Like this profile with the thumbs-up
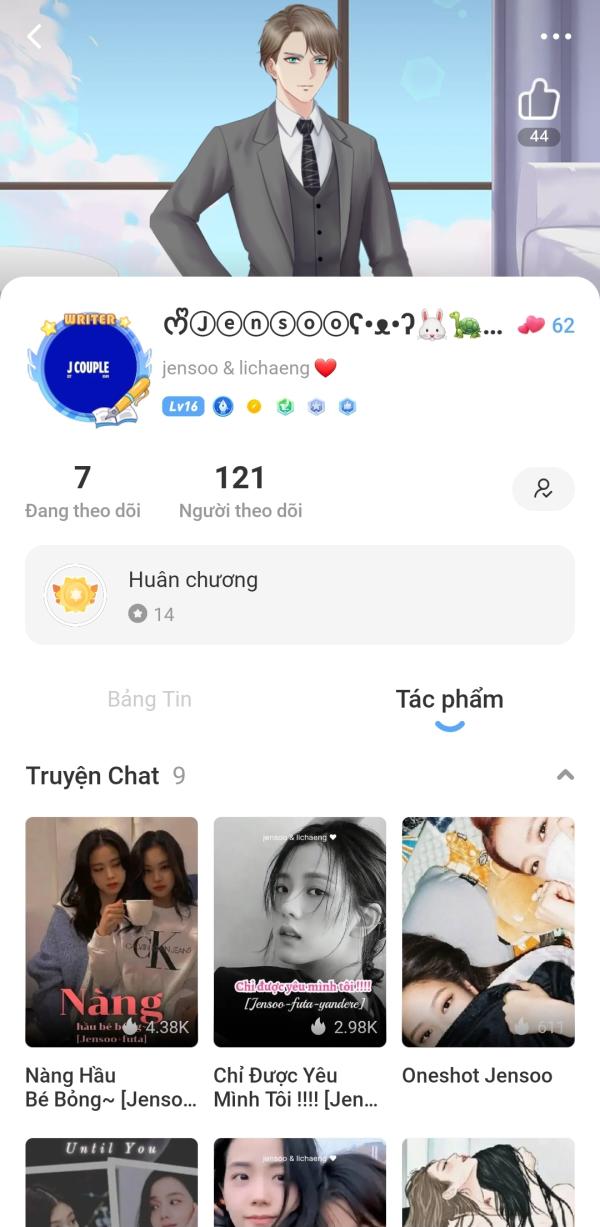The image size is (600, 1227). pyautogui.click(x=538, y=102)
